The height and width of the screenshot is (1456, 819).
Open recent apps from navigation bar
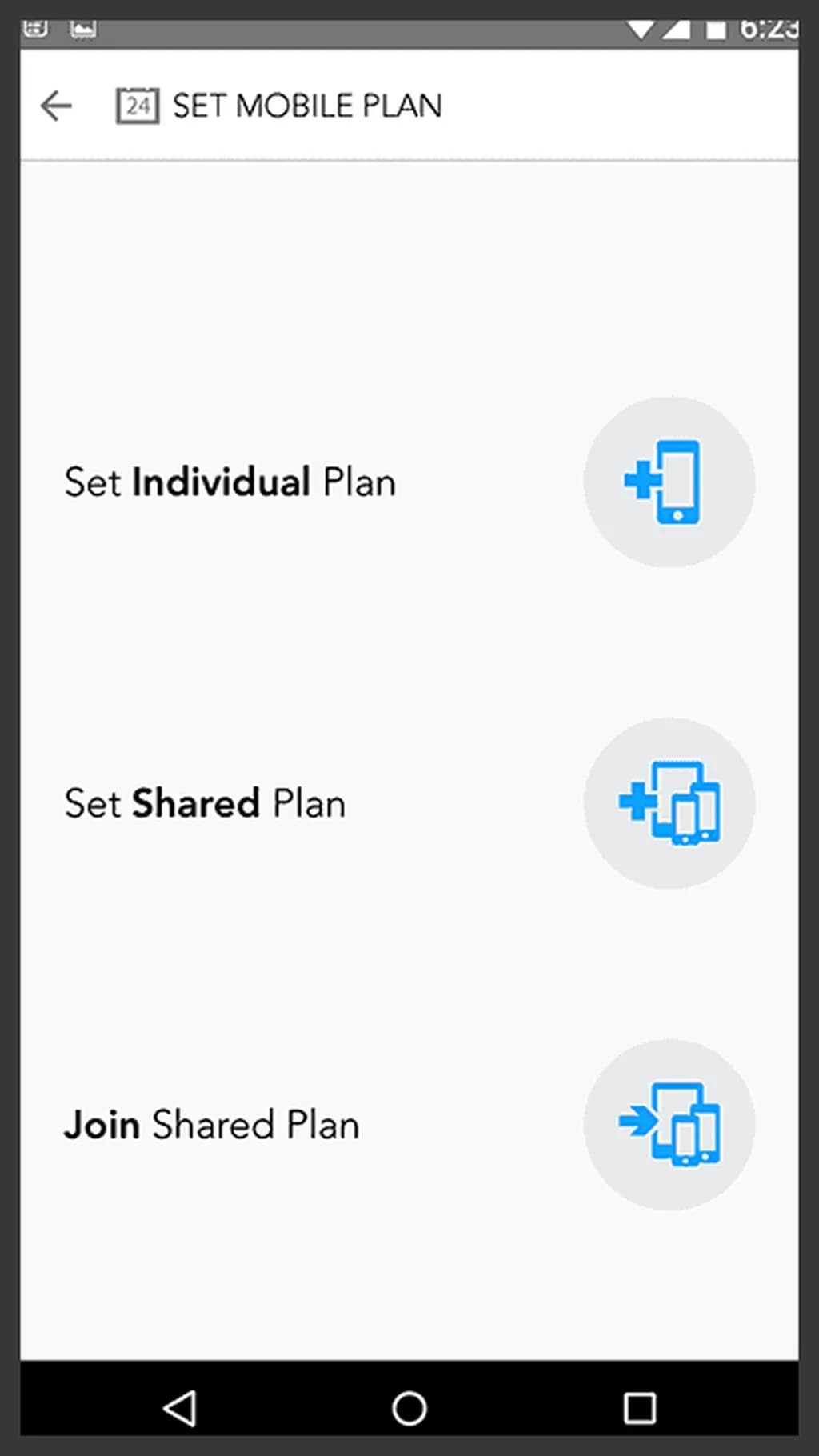639,1408
